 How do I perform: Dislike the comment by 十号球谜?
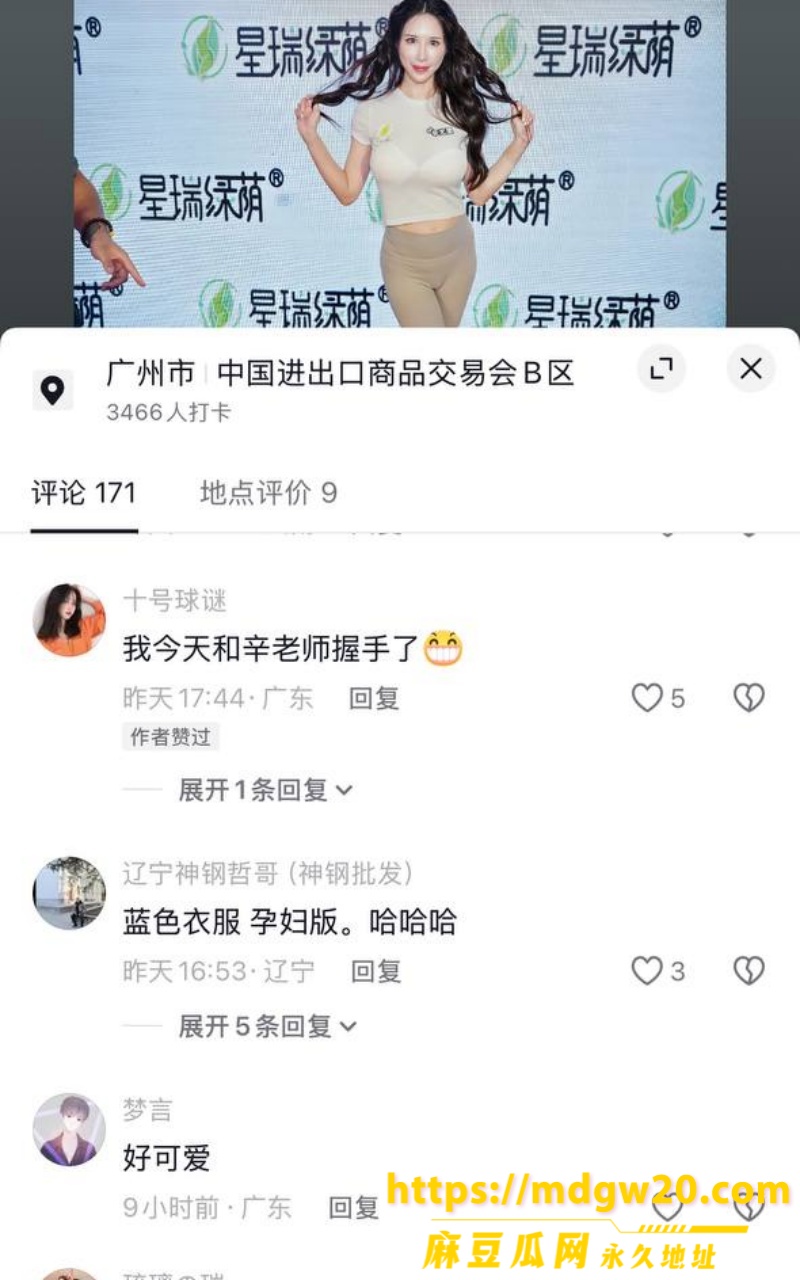[x=749, y=698]
